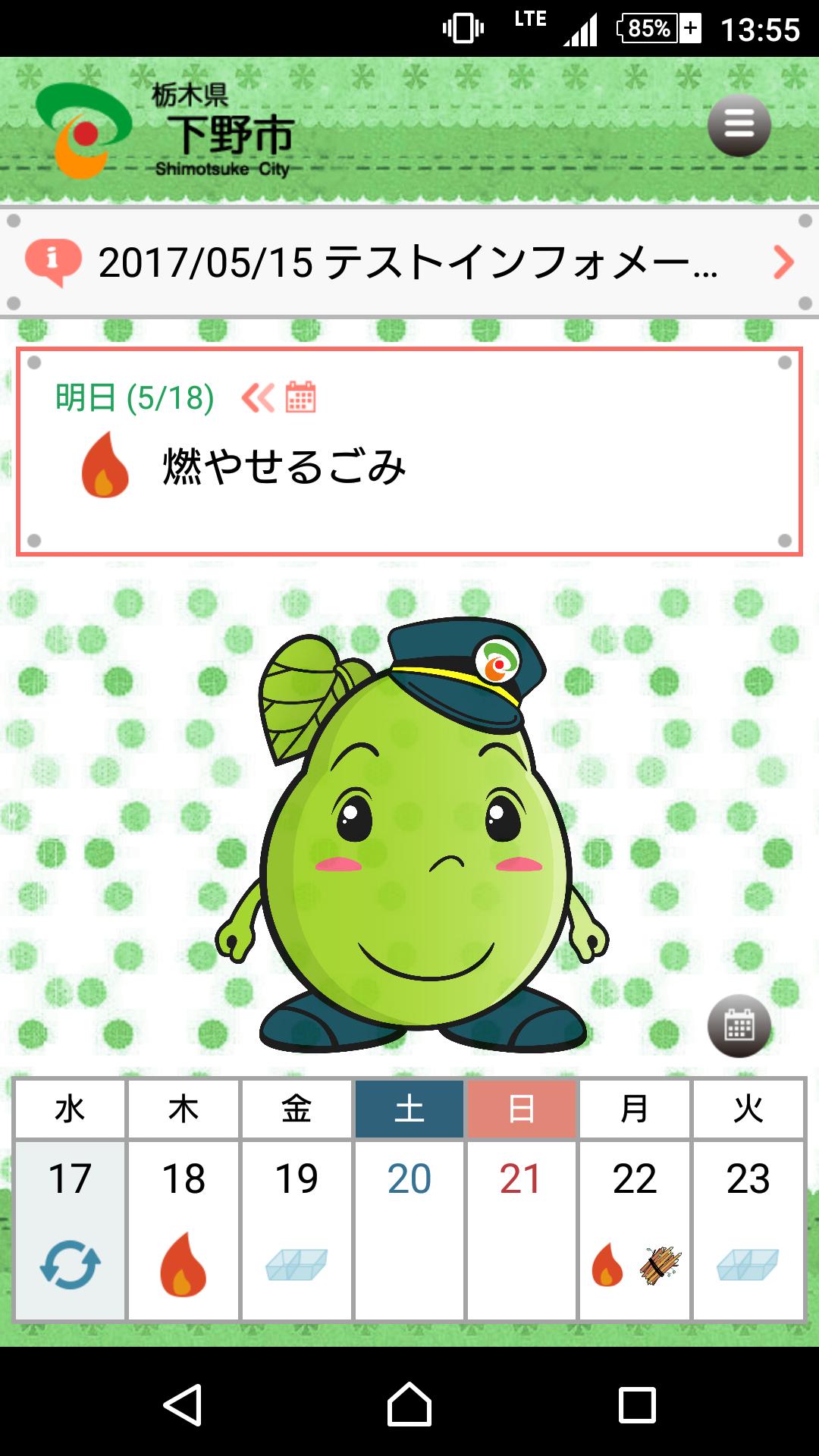Select Friday the 19th in the week calendar
Image resolution: width=819 pixels, height=1456 pixels.
click(x=297, y=1228)
